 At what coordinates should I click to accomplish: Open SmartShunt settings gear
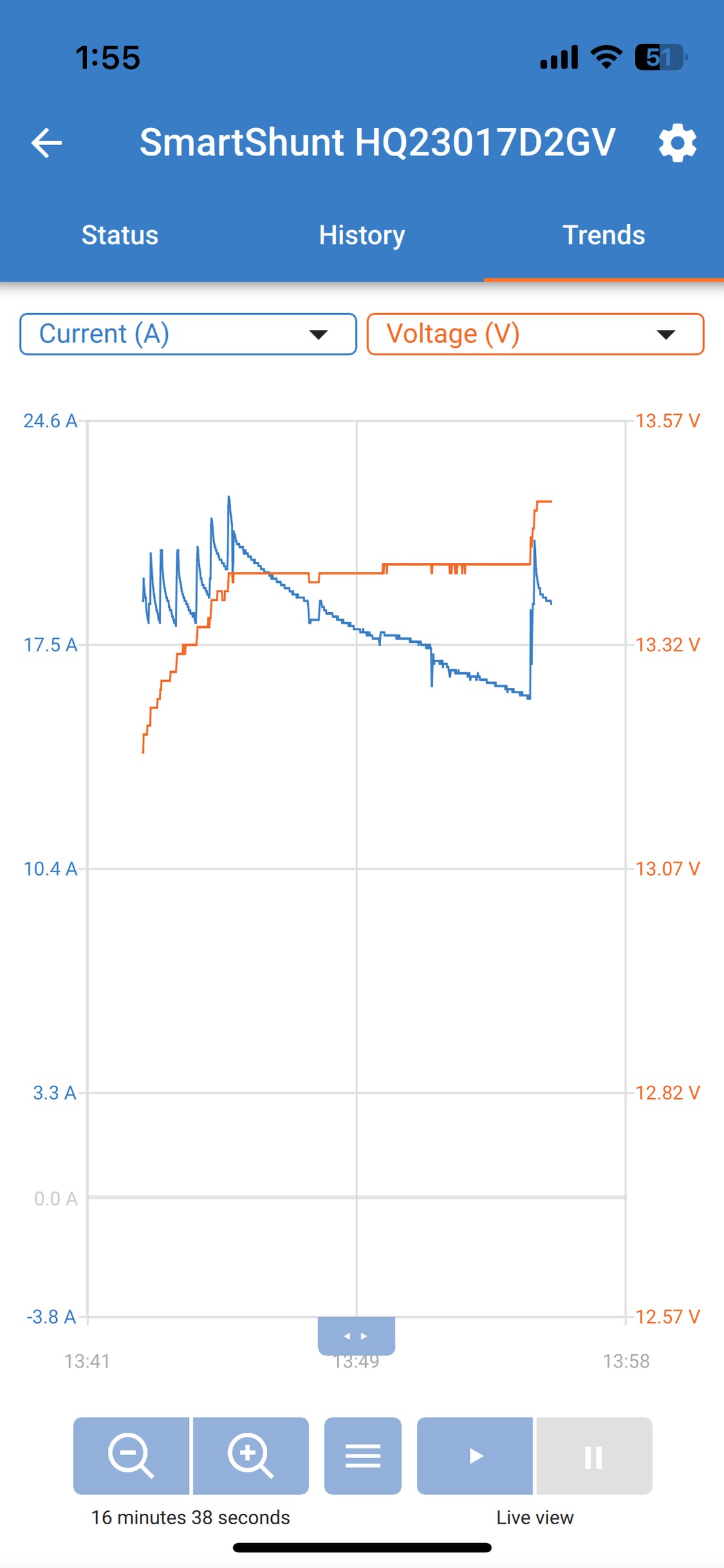coord(677,143)
